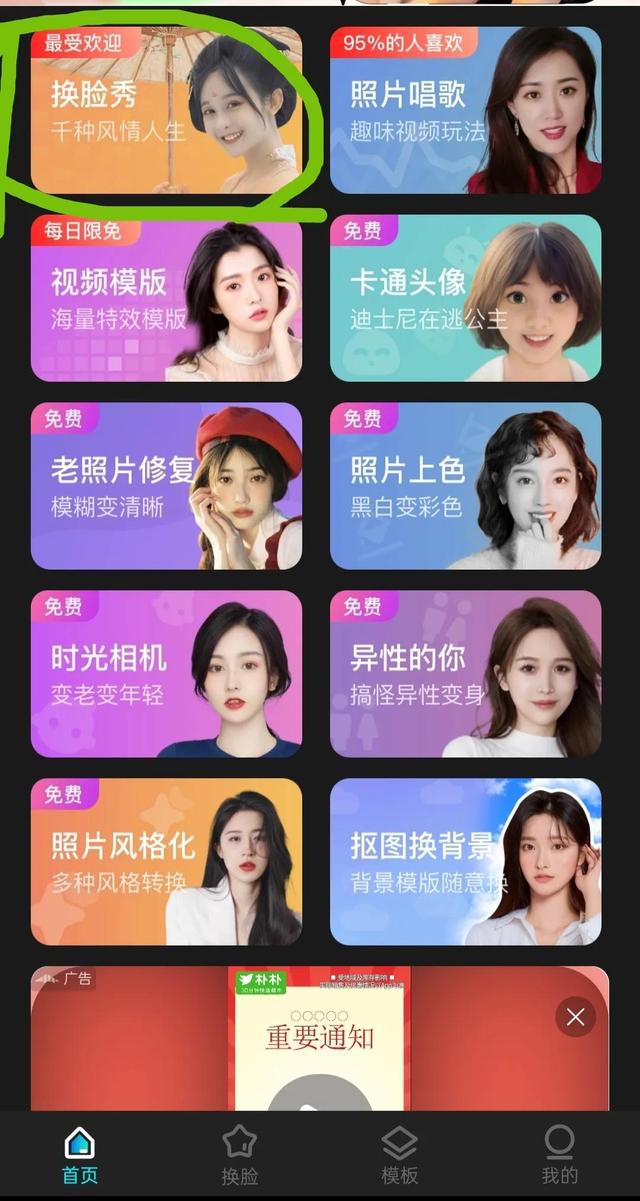Screen dimensions: 640x1201
Task: Open the 我的 profile tab
Action: 559,1156
